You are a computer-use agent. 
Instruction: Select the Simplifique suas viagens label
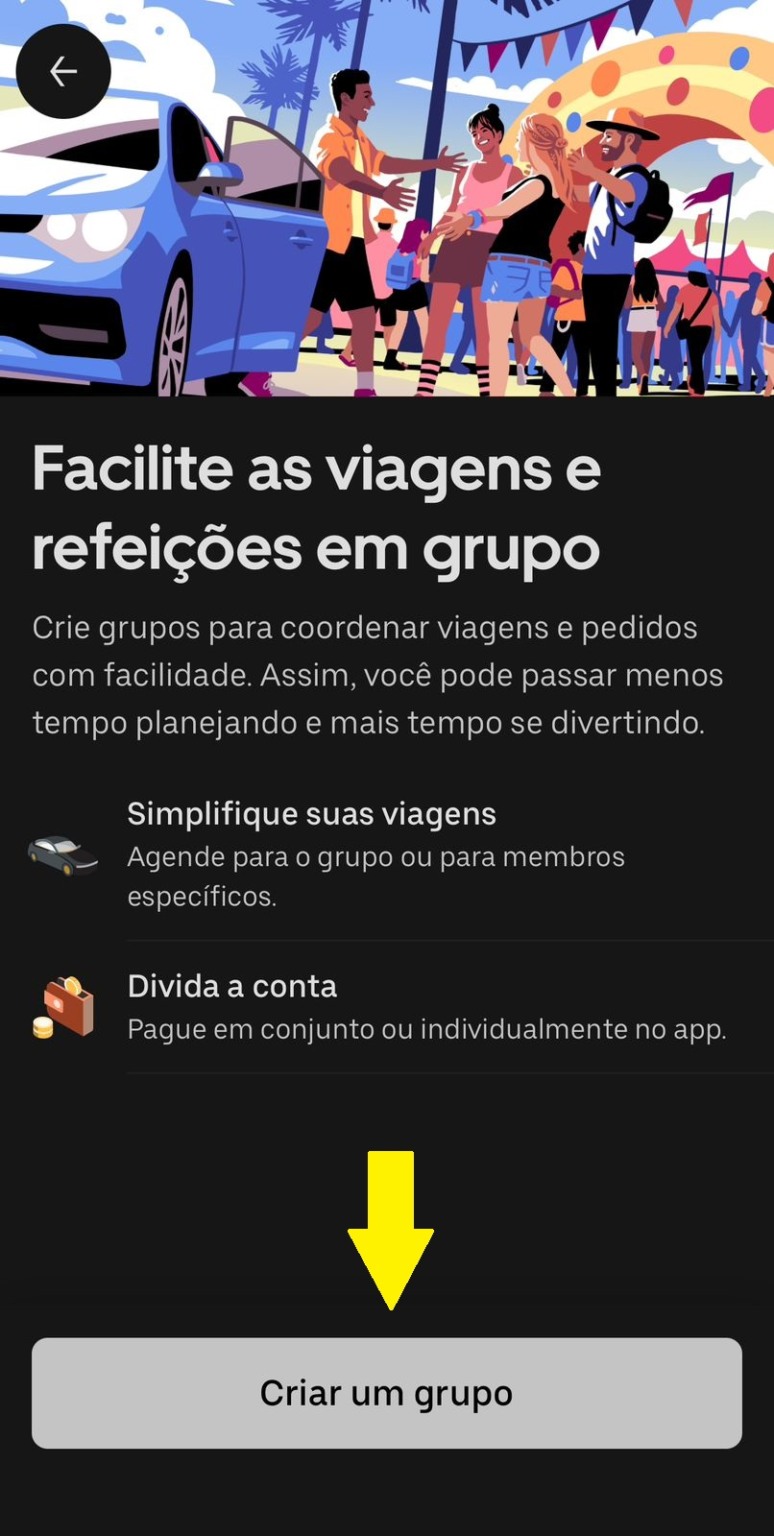310,813
